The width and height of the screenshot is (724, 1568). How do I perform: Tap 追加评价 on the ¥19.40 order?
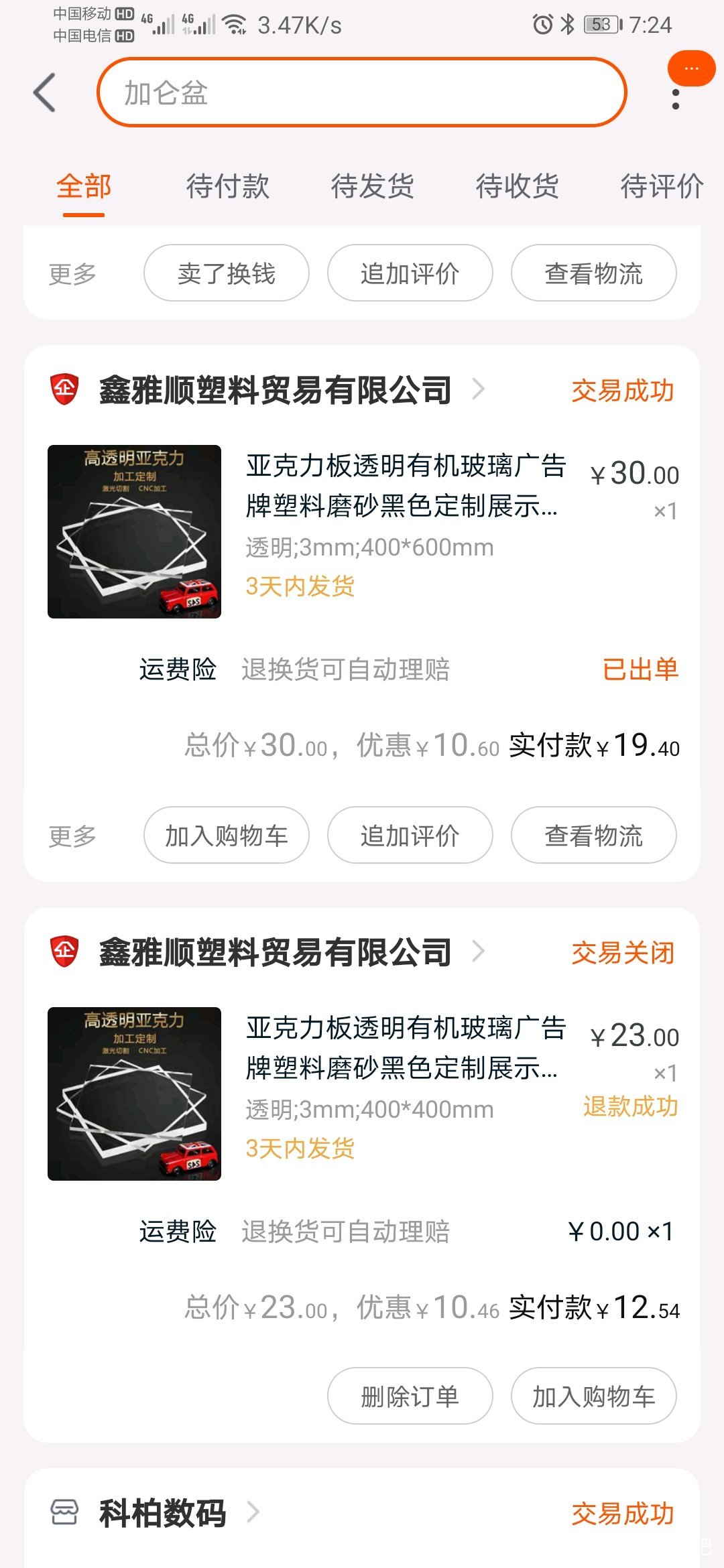(x=410, y=835)
